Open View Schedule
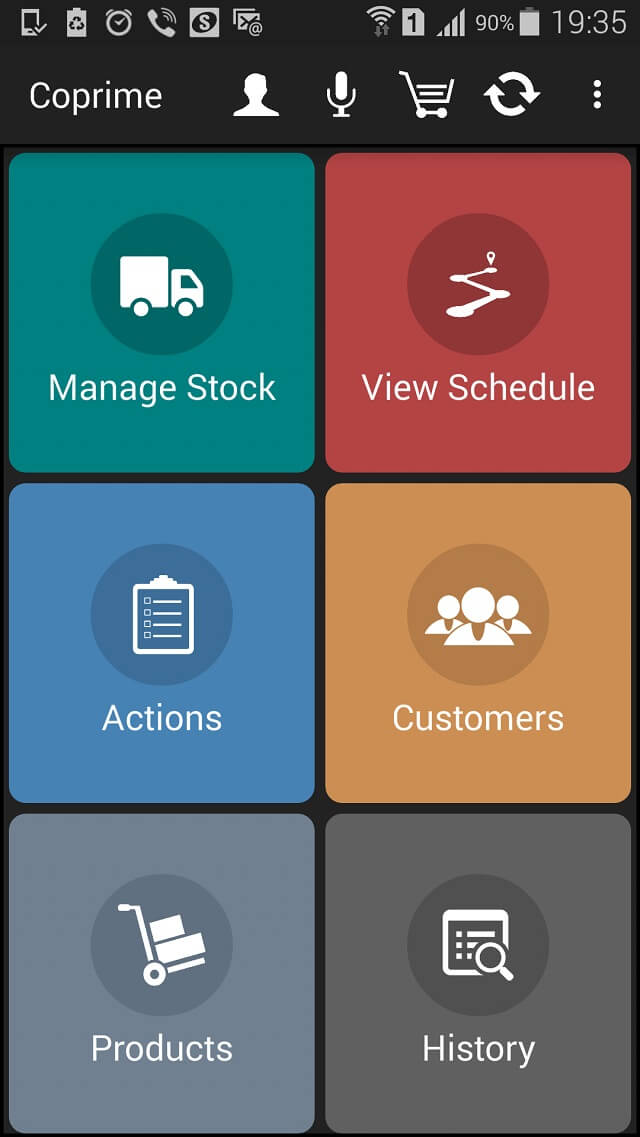640x1137 pixels. 478,313
